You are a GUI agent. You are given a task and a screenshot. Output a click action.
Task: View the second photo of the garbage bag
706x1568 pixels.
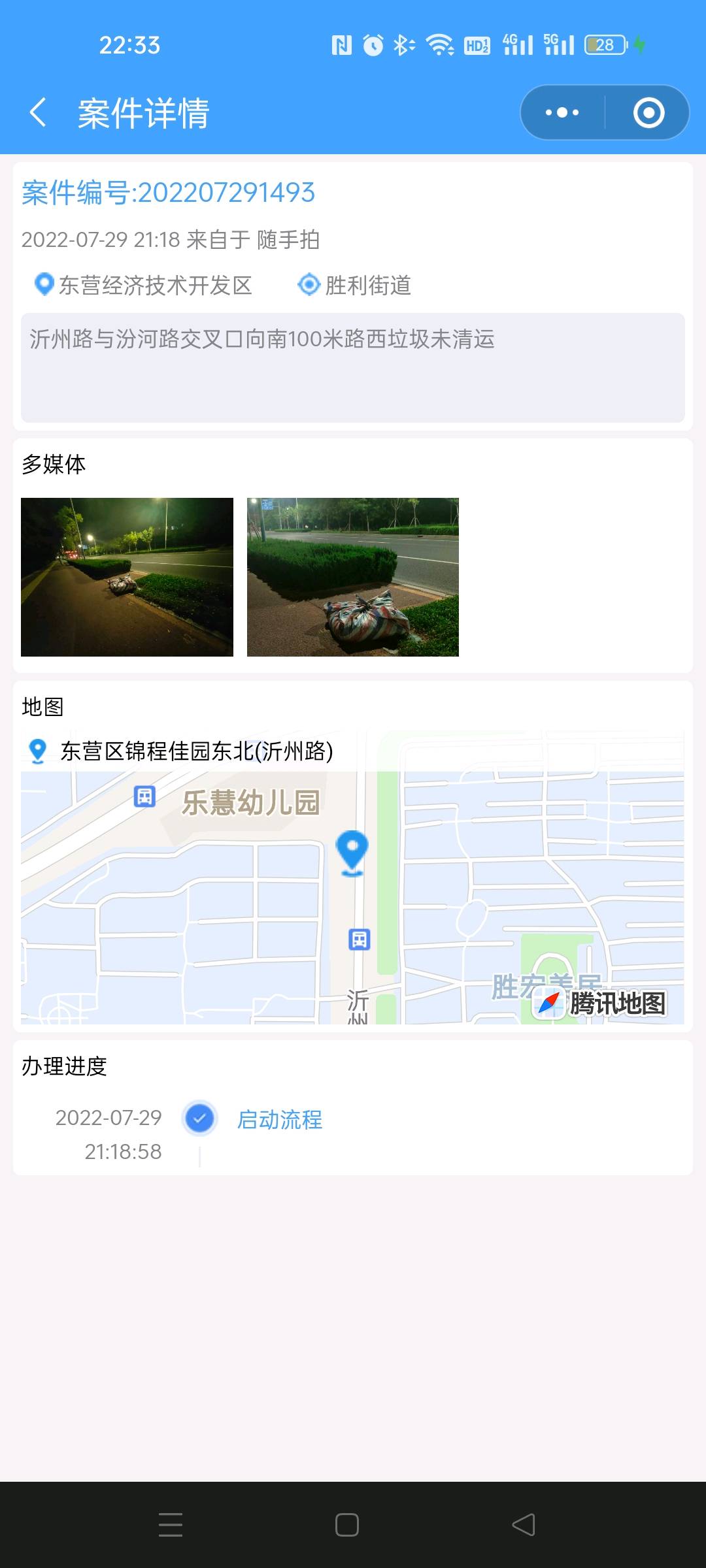click(x=353, y=577)
